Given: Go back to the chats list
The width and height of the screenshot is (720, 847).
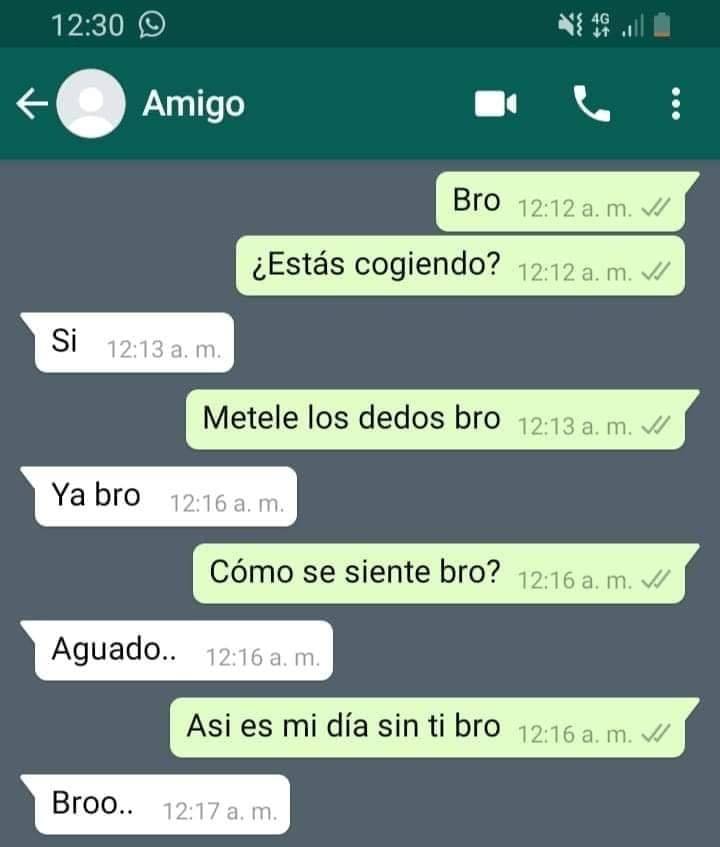Looking at the screenshot, I should 32,103.
